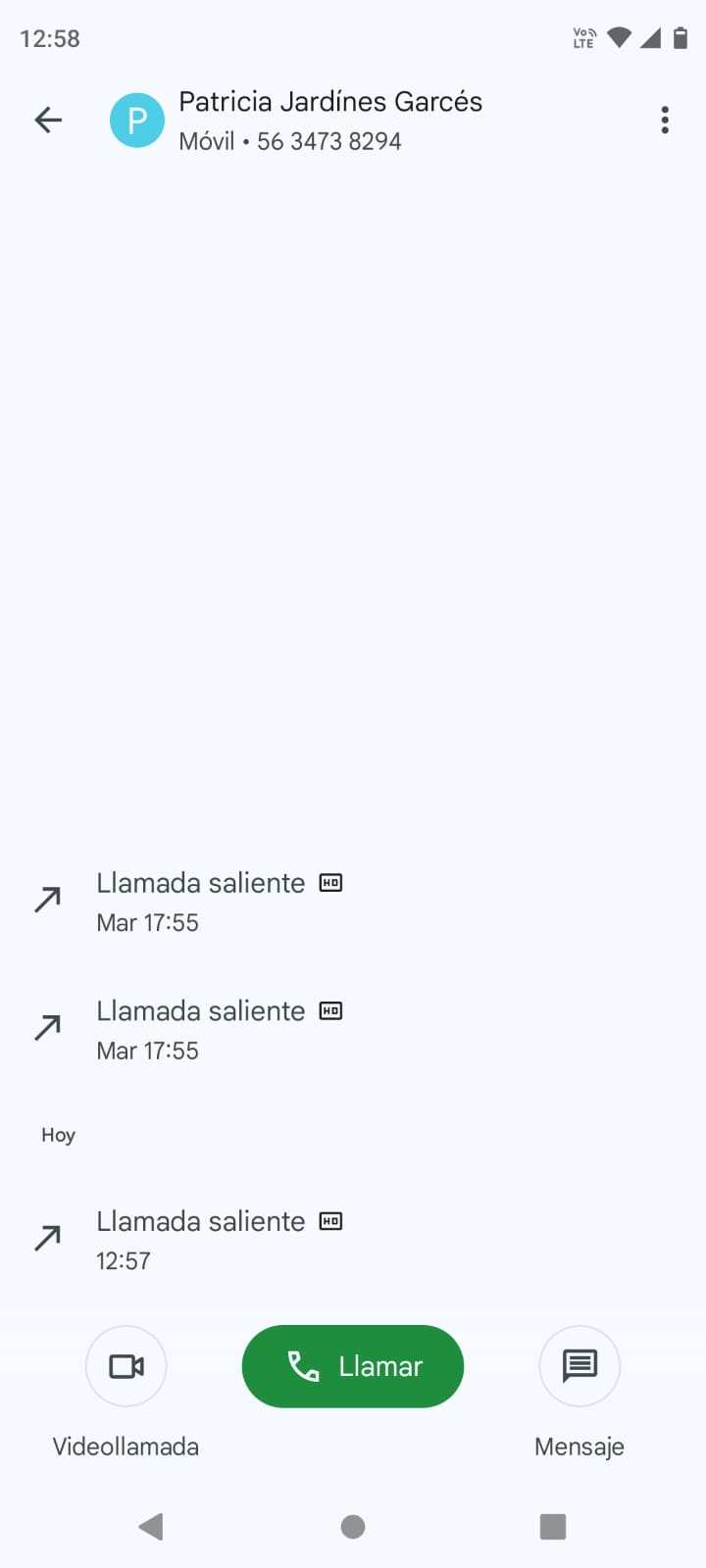
Task: Open recent apps from navigation bar
Action: point(553,1526)
